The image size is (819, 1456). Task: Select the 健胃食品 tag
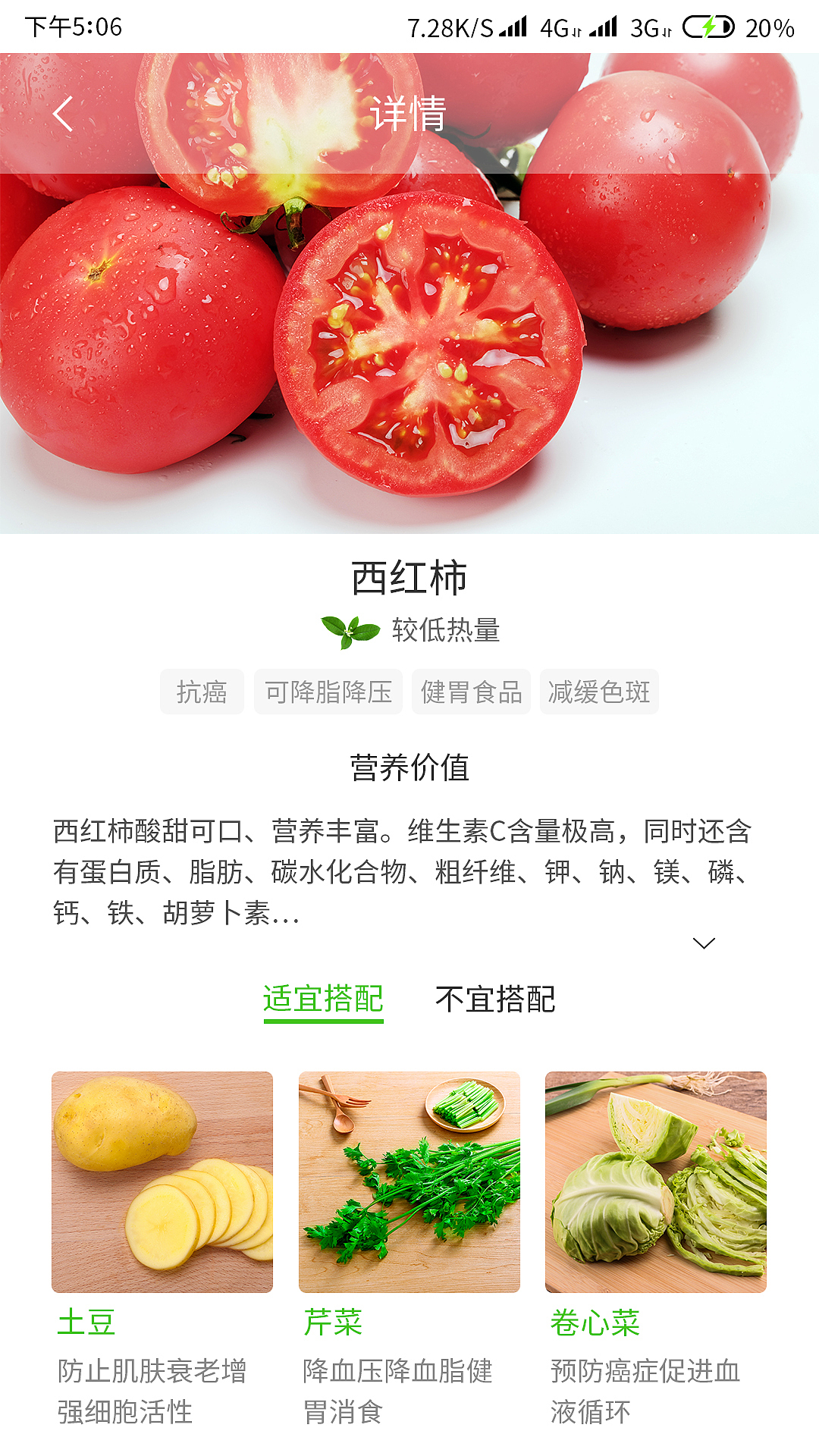click(470, 692)
